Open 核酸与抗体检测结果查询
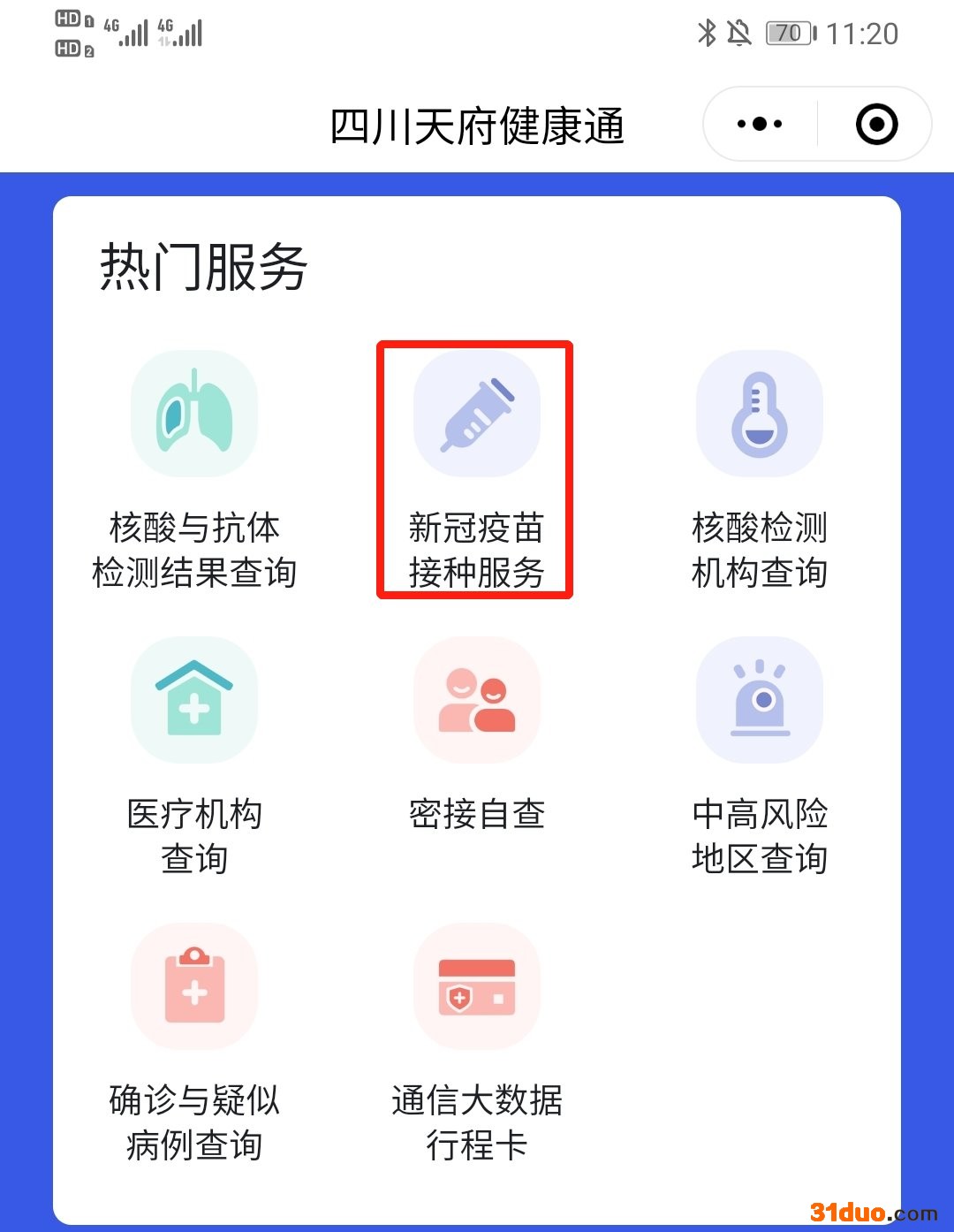 click(x=194, y=415)
